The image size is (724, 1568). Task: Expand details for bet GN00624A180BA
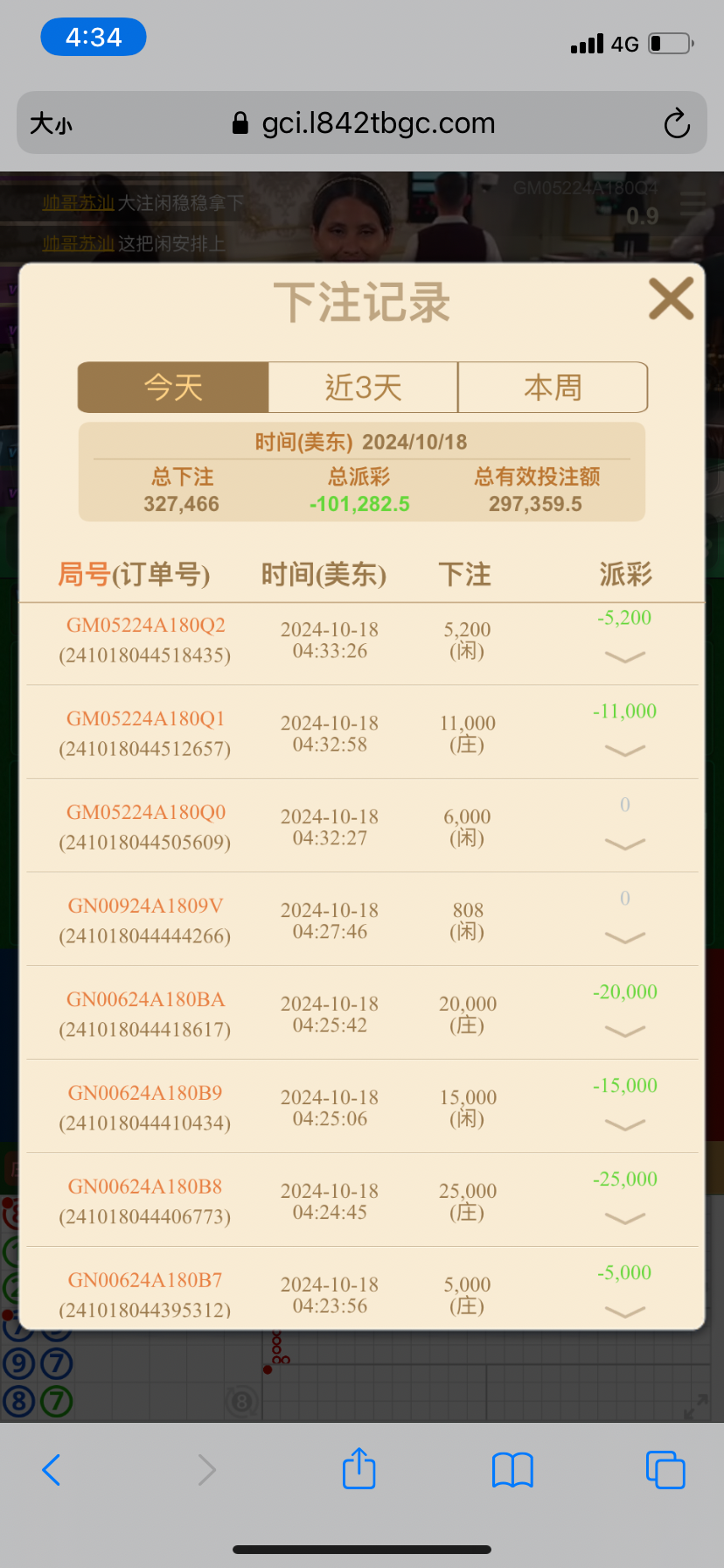point(624,1032)
